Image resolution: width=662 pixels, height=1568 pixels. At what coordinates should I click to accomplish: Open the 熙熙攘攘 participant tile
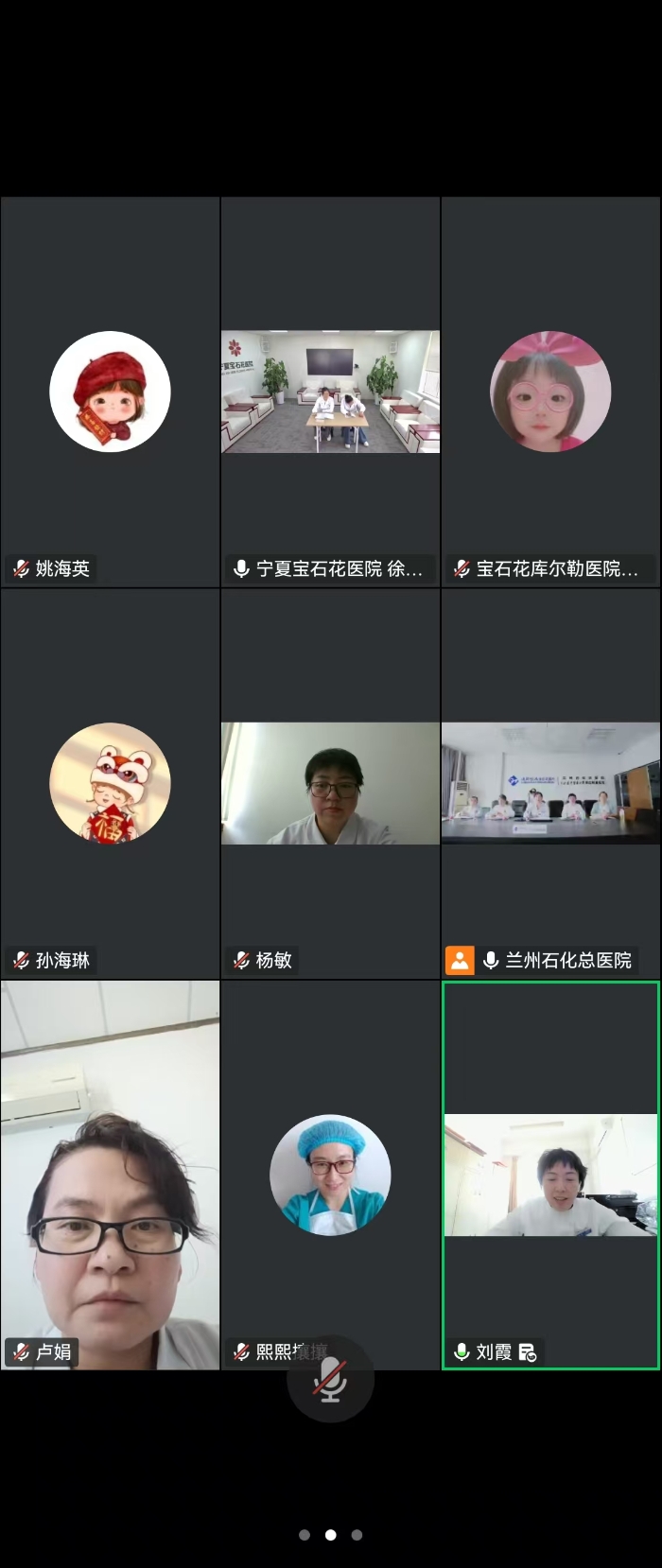click(x=330, y=1175)
